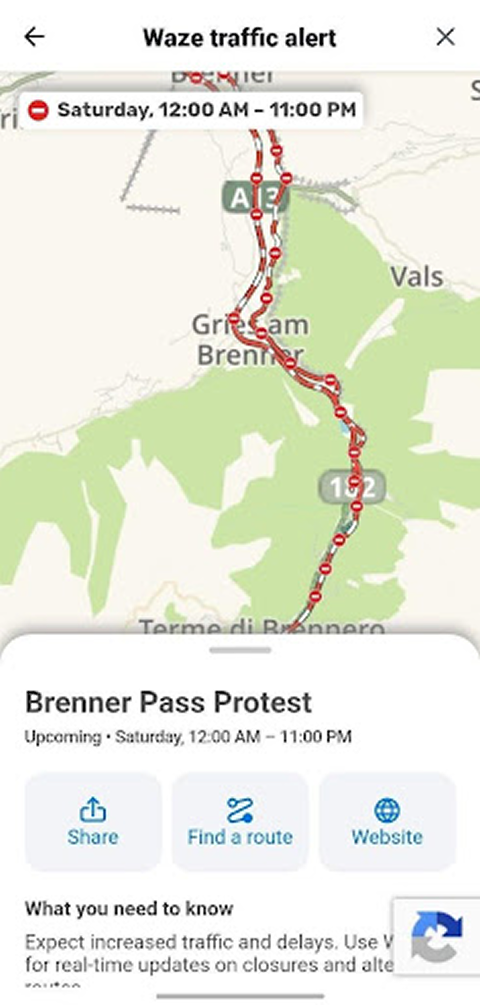Close the Waze traffic alert

[445, 37]
